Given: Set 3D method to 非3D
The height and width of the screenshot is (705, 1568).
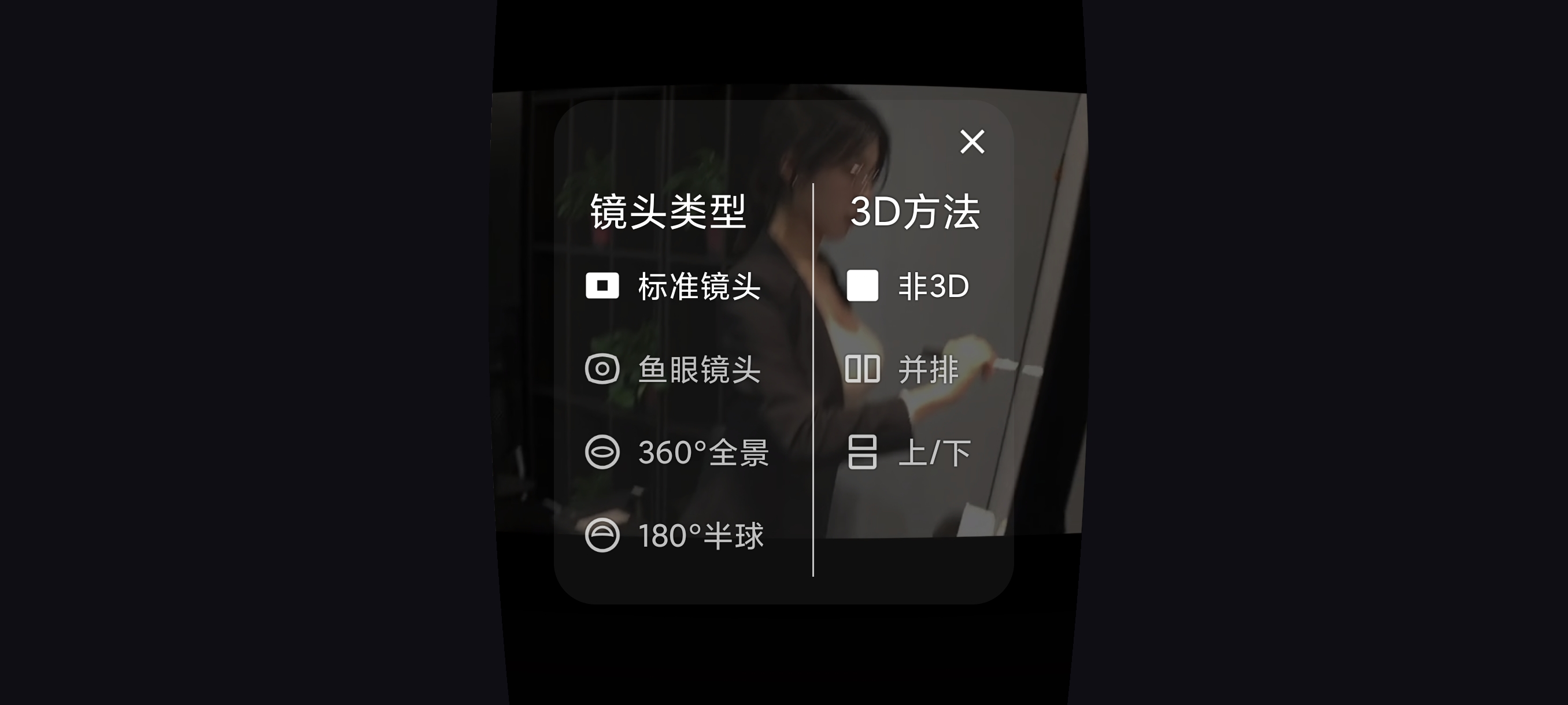Looking at the screenshot, I should (x=908, y=286).
